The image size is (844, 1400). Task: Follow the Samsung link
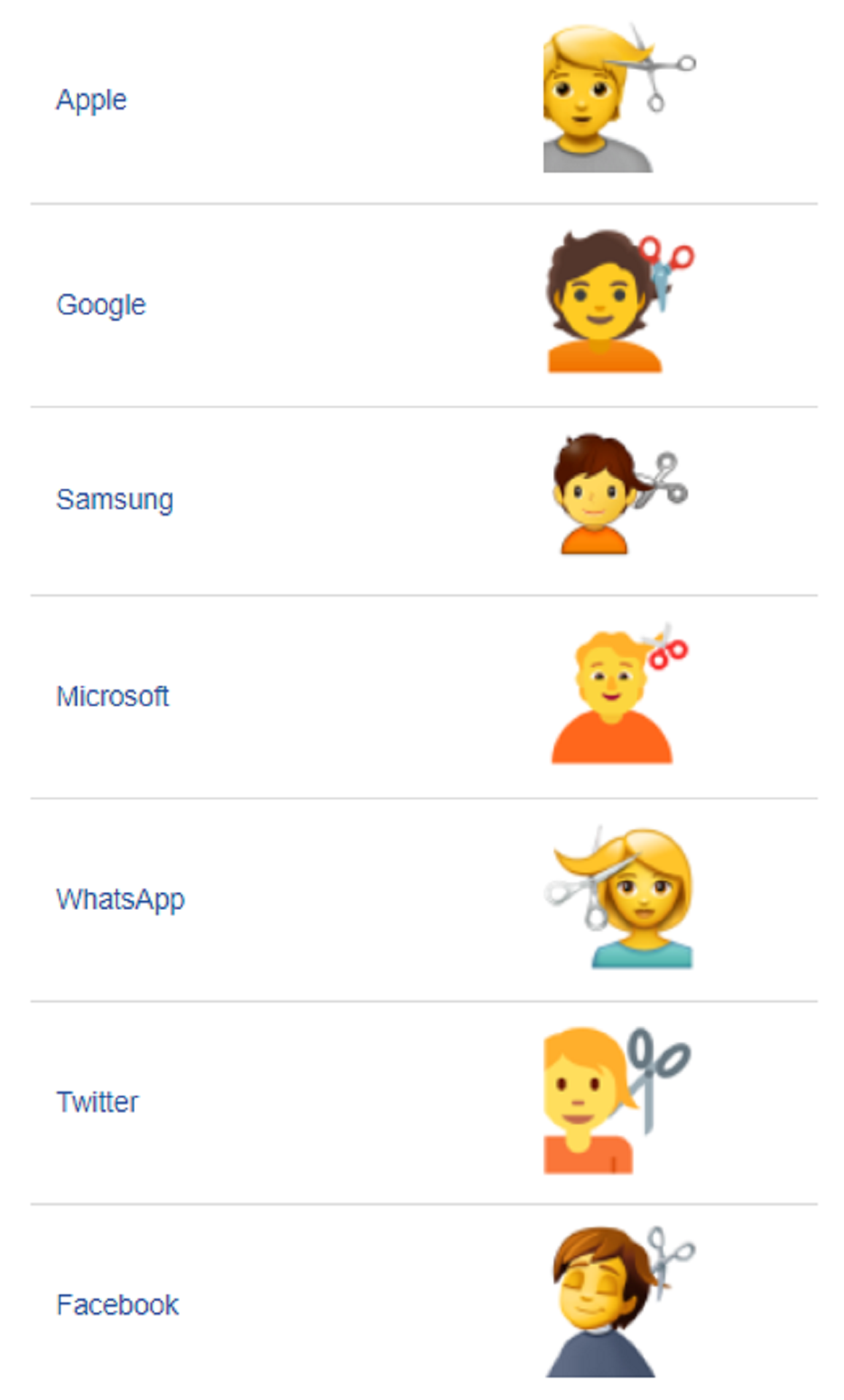(115, 499)
